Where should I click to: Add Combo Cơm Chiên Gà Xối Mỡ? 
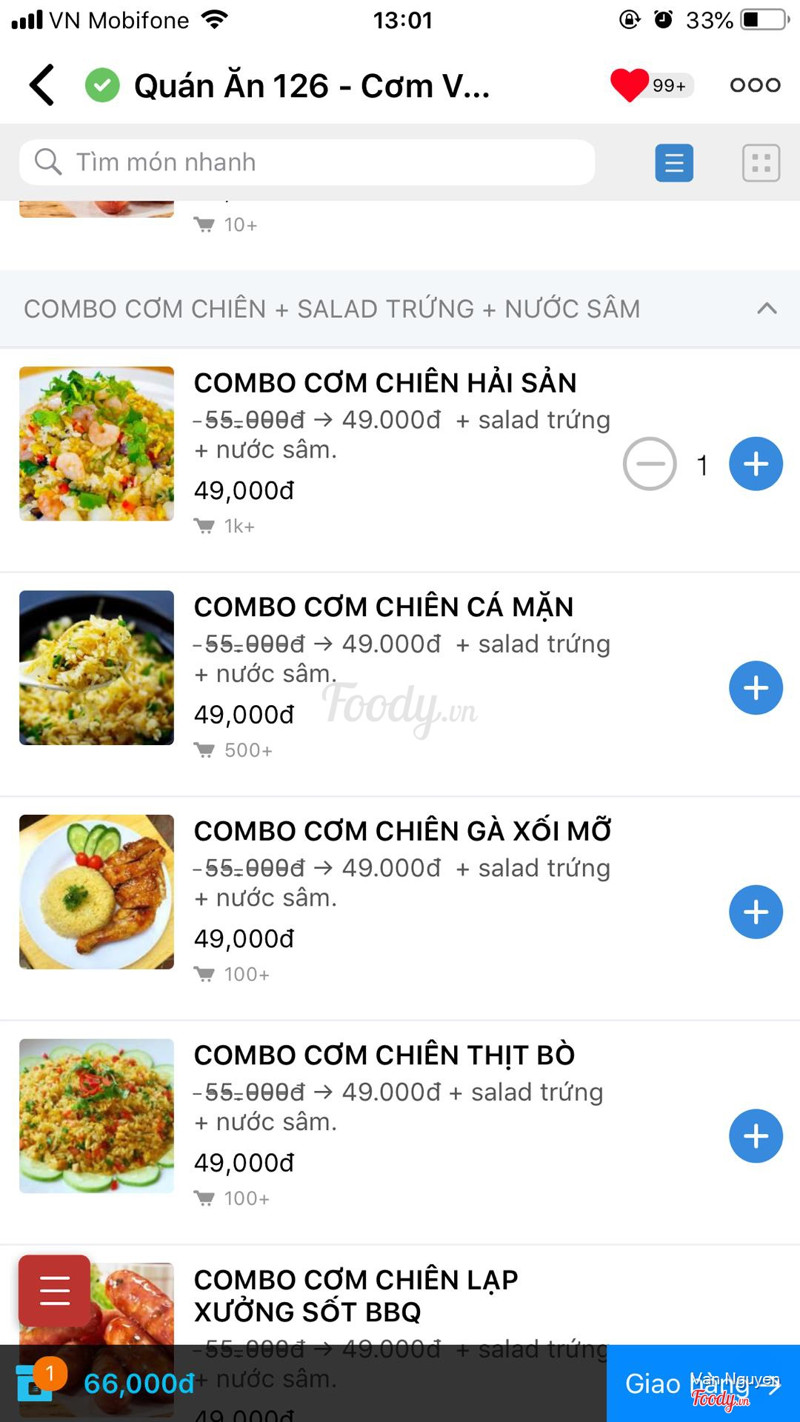(755, 912)
